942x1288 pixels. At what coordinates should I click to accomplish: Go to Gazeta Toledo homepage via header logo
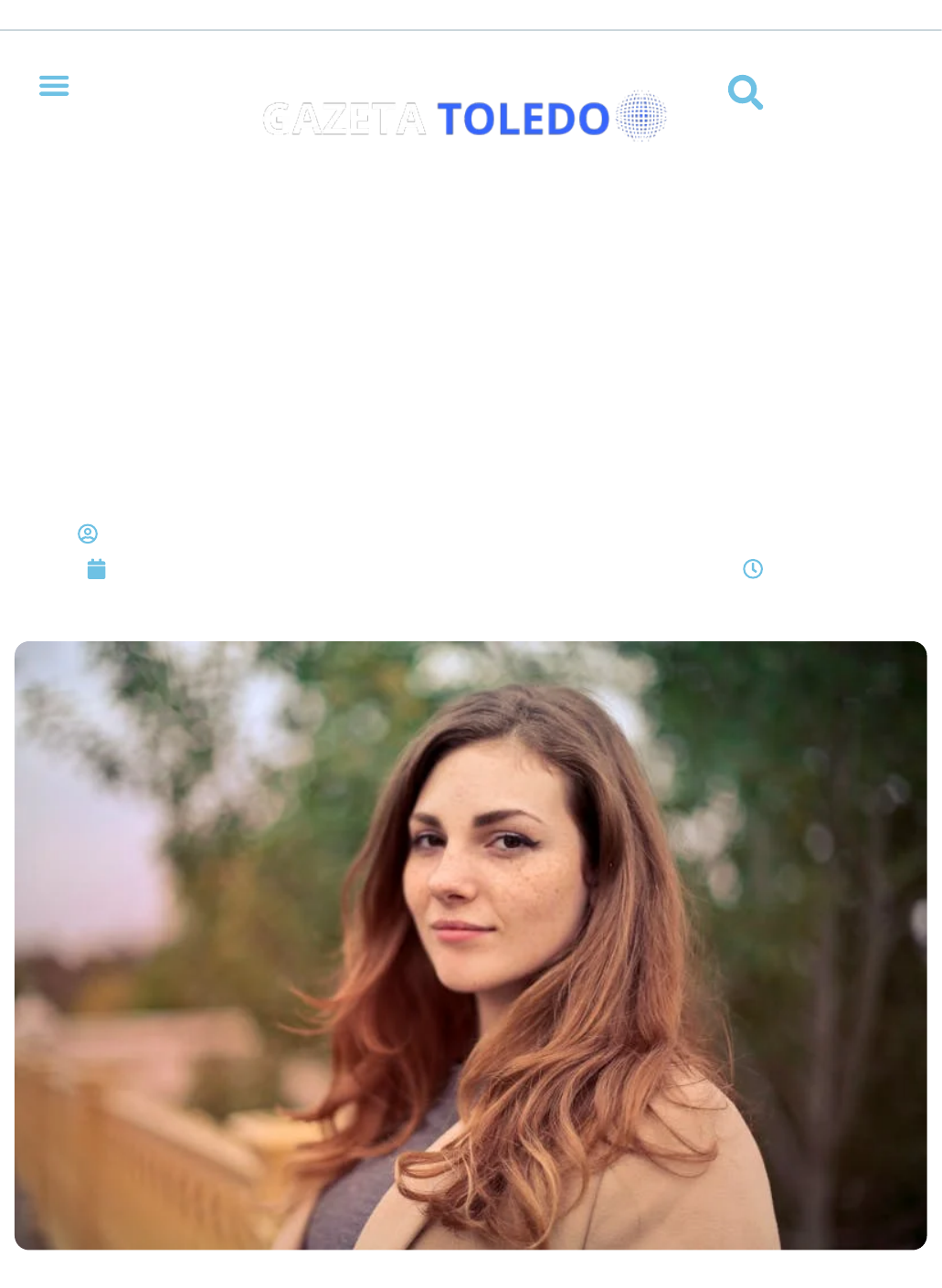click(464, 118)
